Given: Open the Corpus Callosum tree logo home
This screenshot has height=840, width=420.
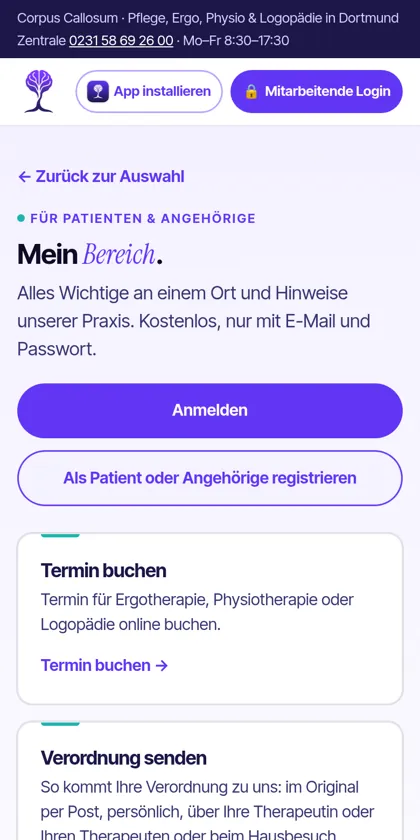Looking at the screenshot, I should 39,92.
